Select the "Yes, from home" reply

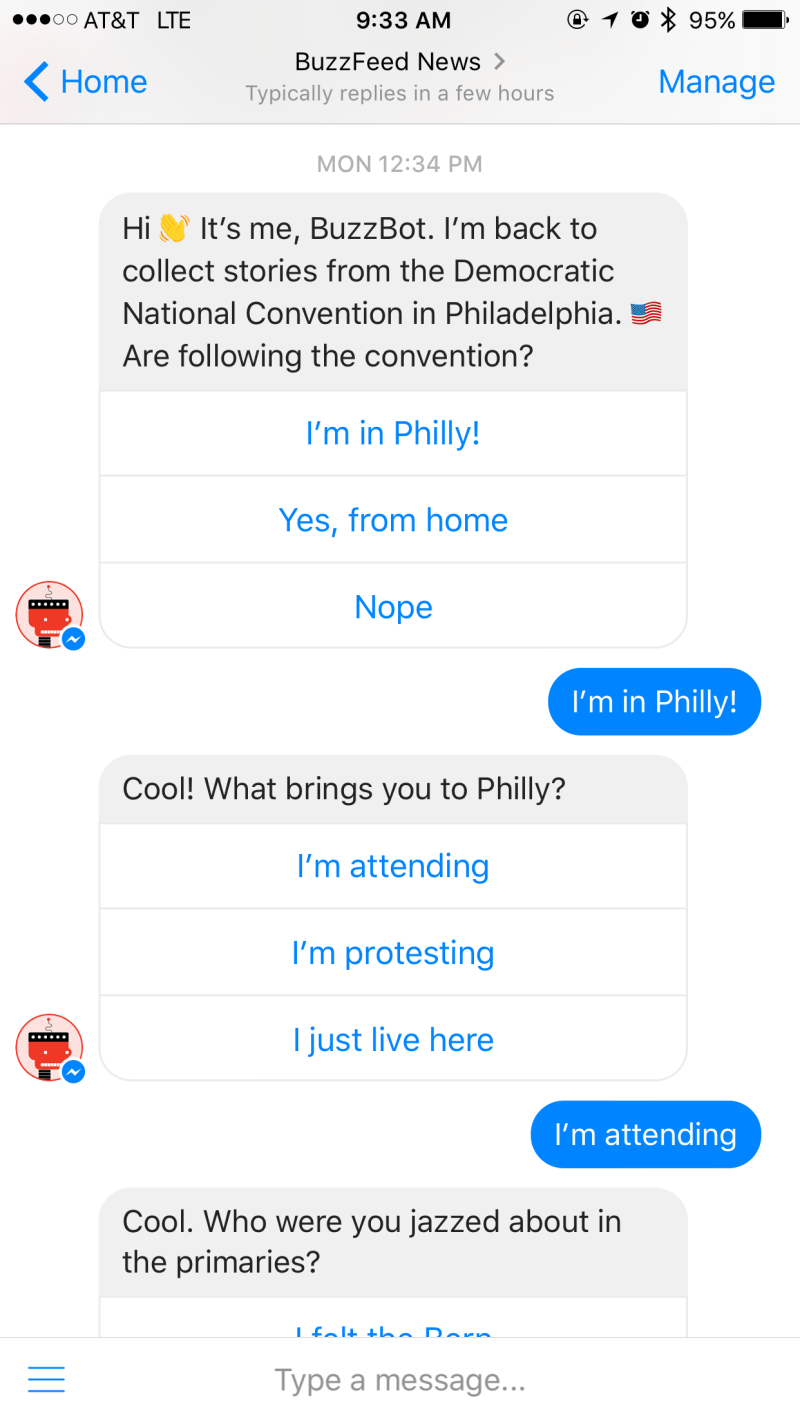point(393,520)
